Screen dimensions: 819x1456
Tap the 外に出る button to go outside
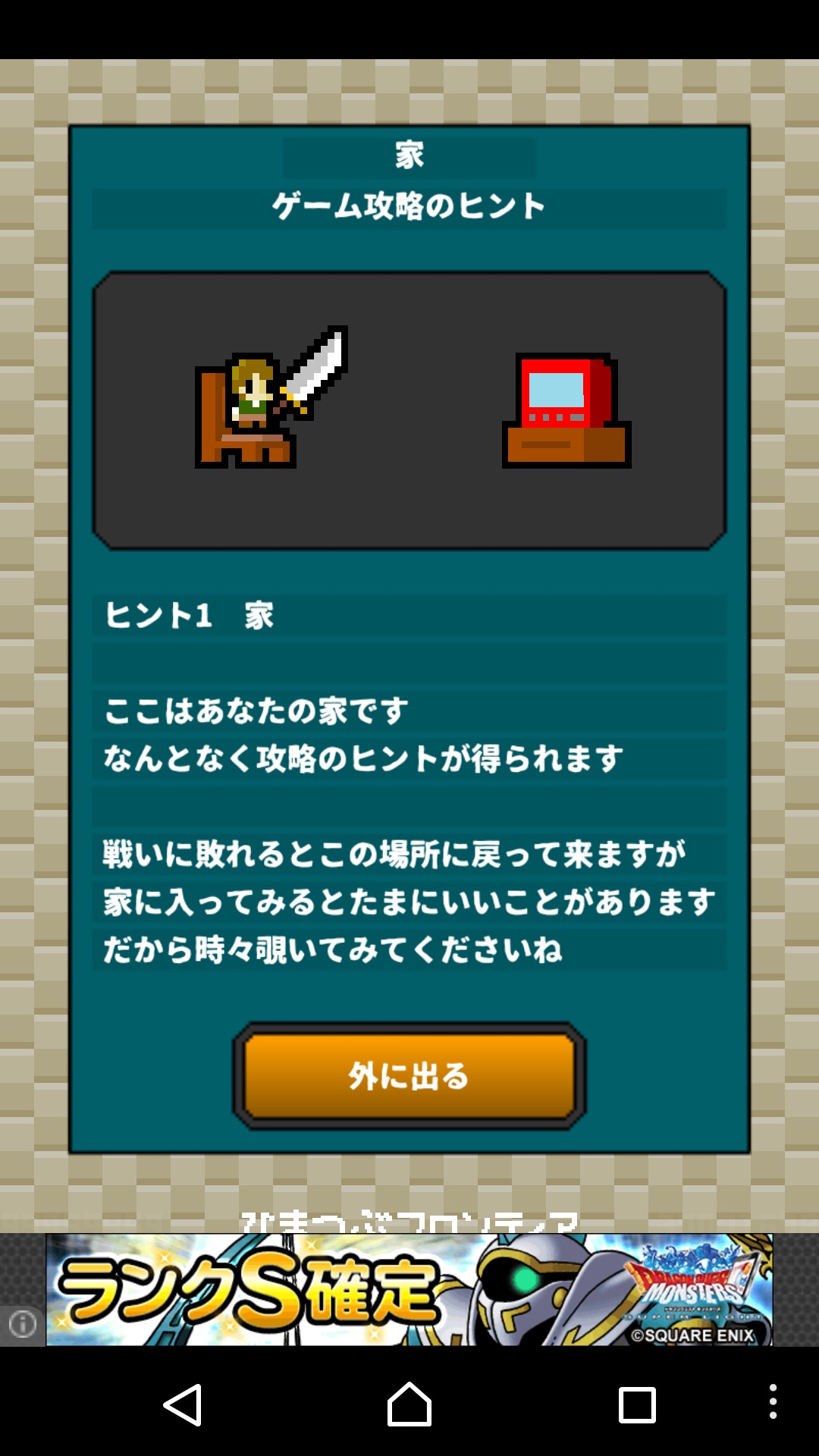pyautogui.click(x=409, y=1075)
